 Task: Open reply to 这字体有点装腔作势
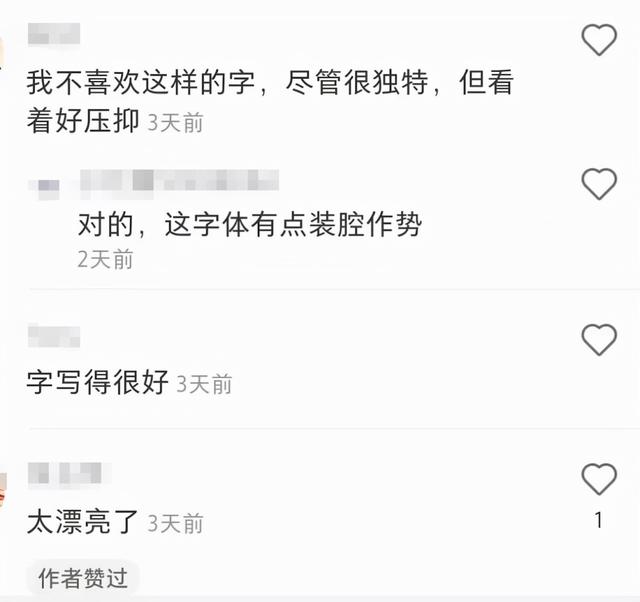click(250, 225)
